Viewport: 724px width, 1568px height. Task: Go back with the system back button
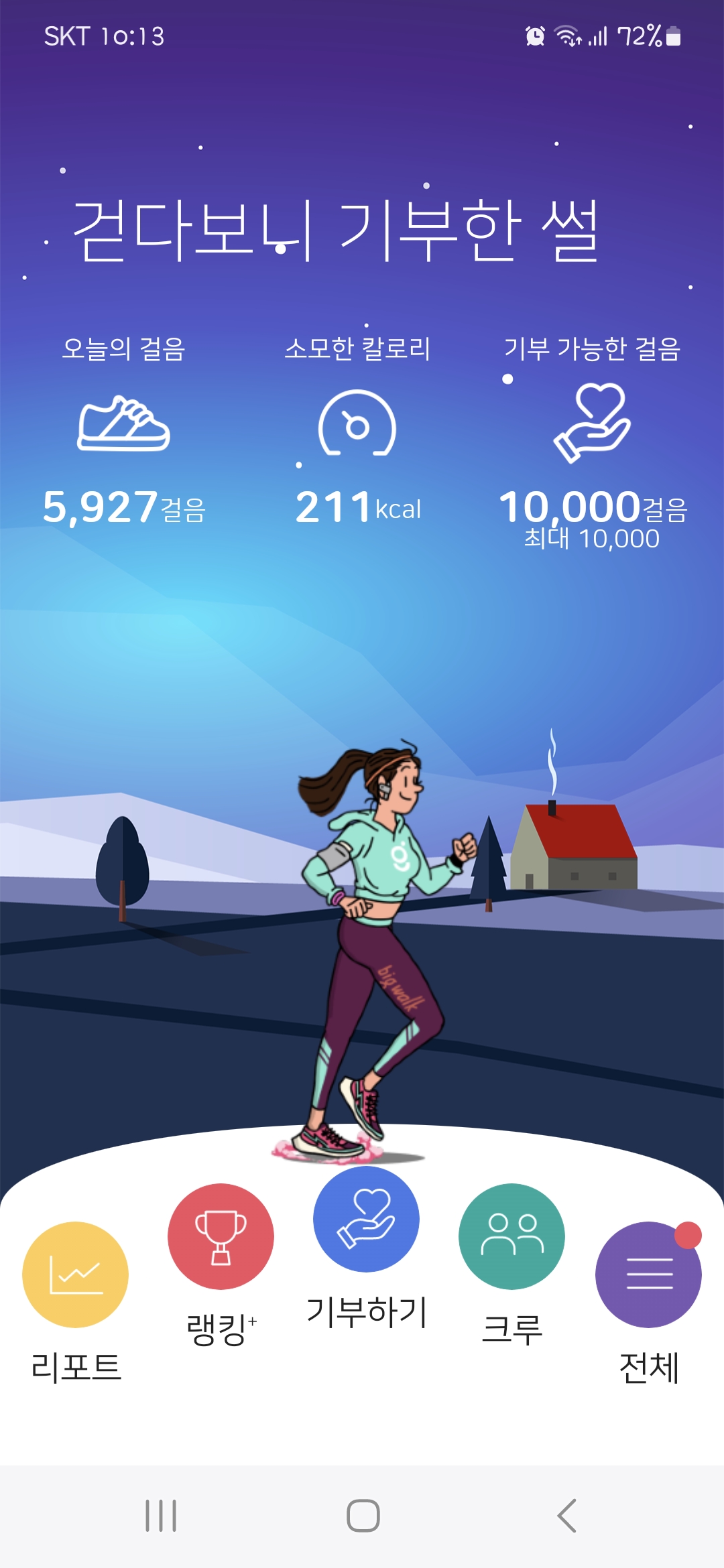[566, 1516]
